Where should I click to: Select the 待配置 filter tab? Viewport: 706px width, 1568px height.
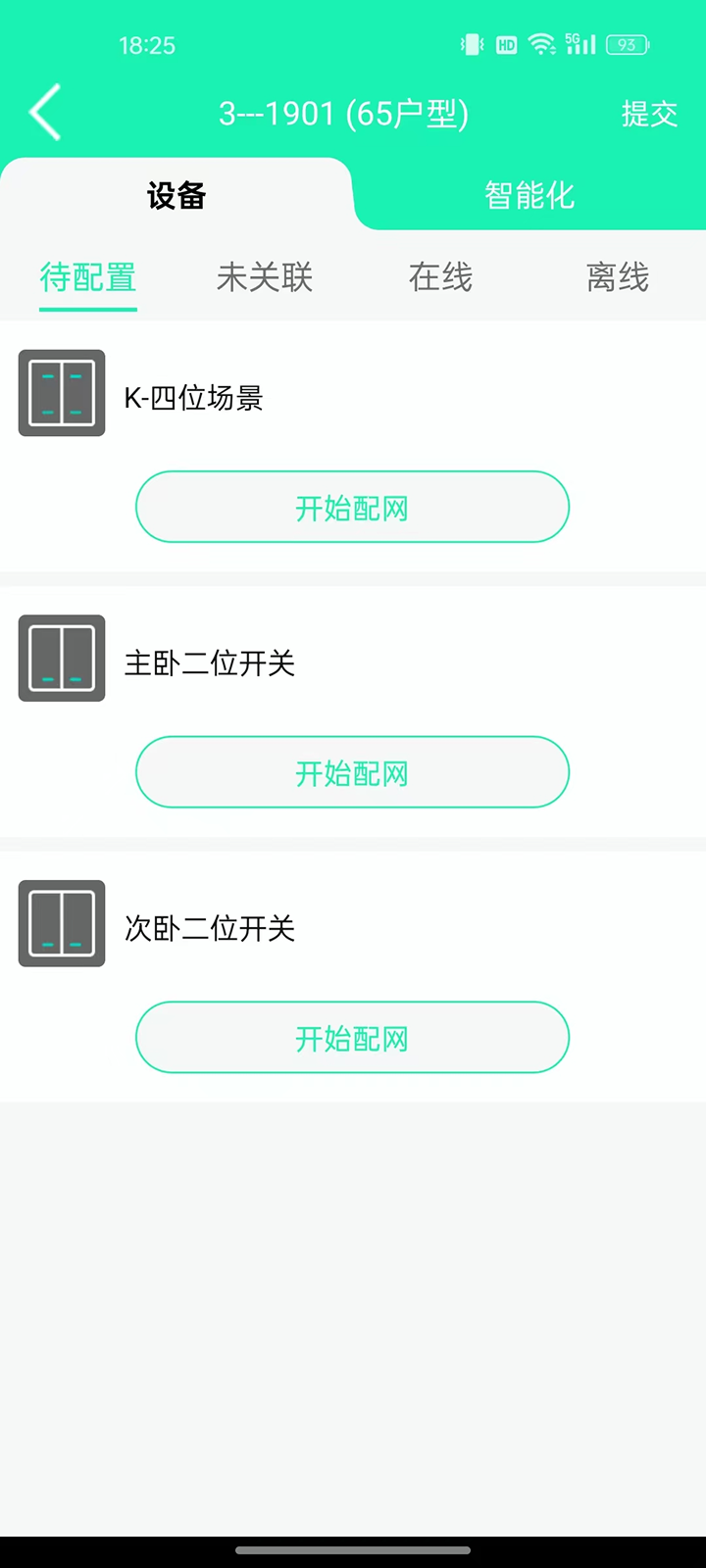[87, 278]
